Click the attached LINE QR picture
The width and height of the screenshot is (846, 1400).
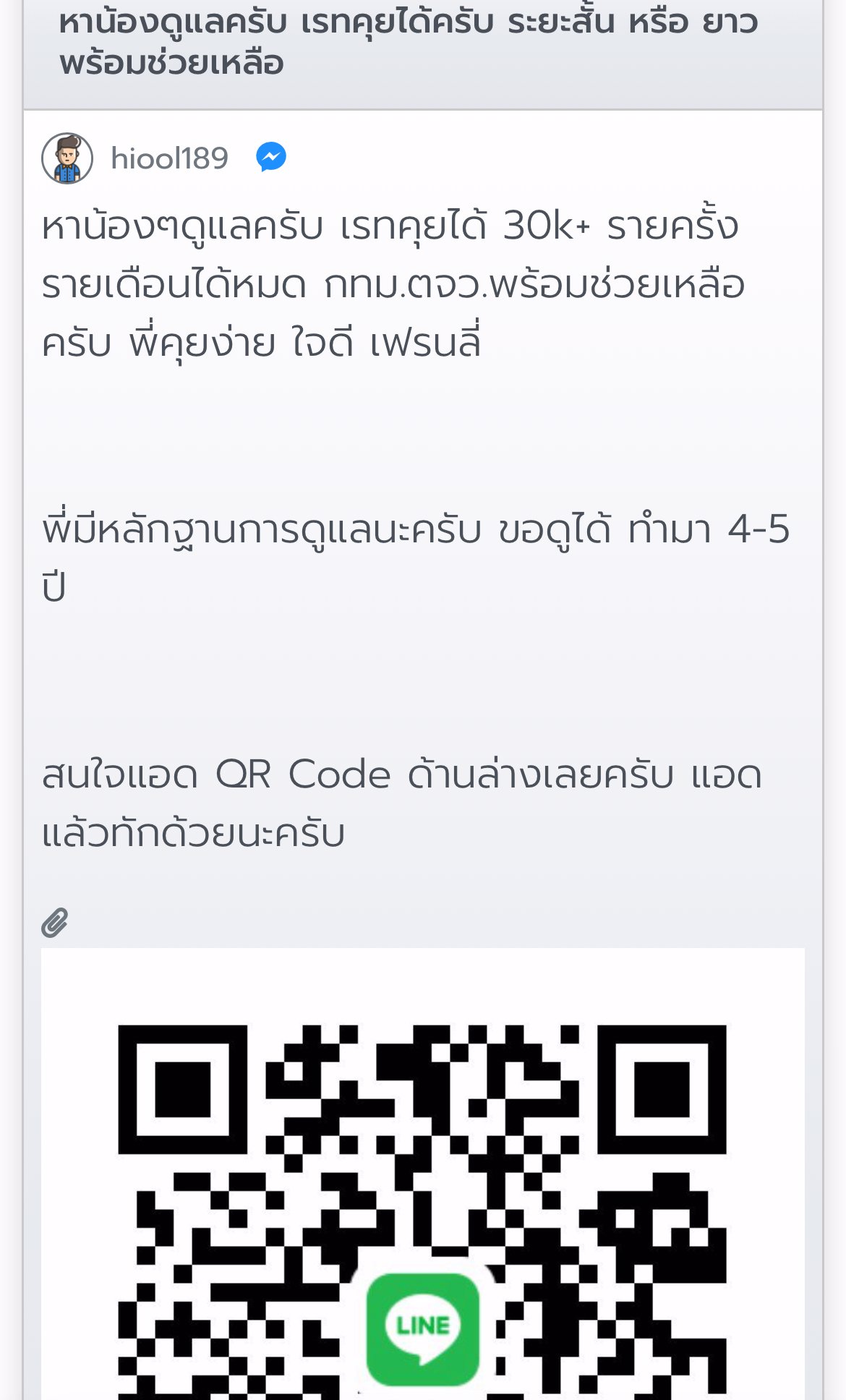click(423, 1215)
